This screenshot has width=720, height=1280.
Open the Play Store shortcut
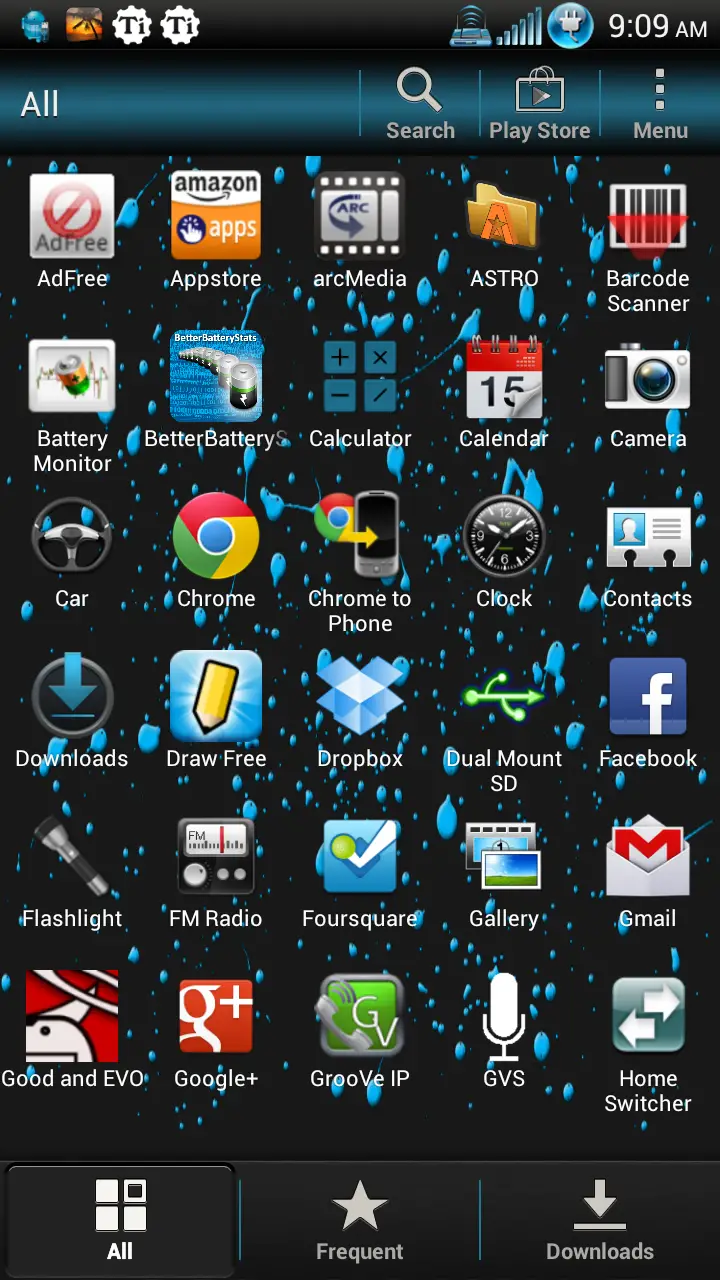point(539,104)
